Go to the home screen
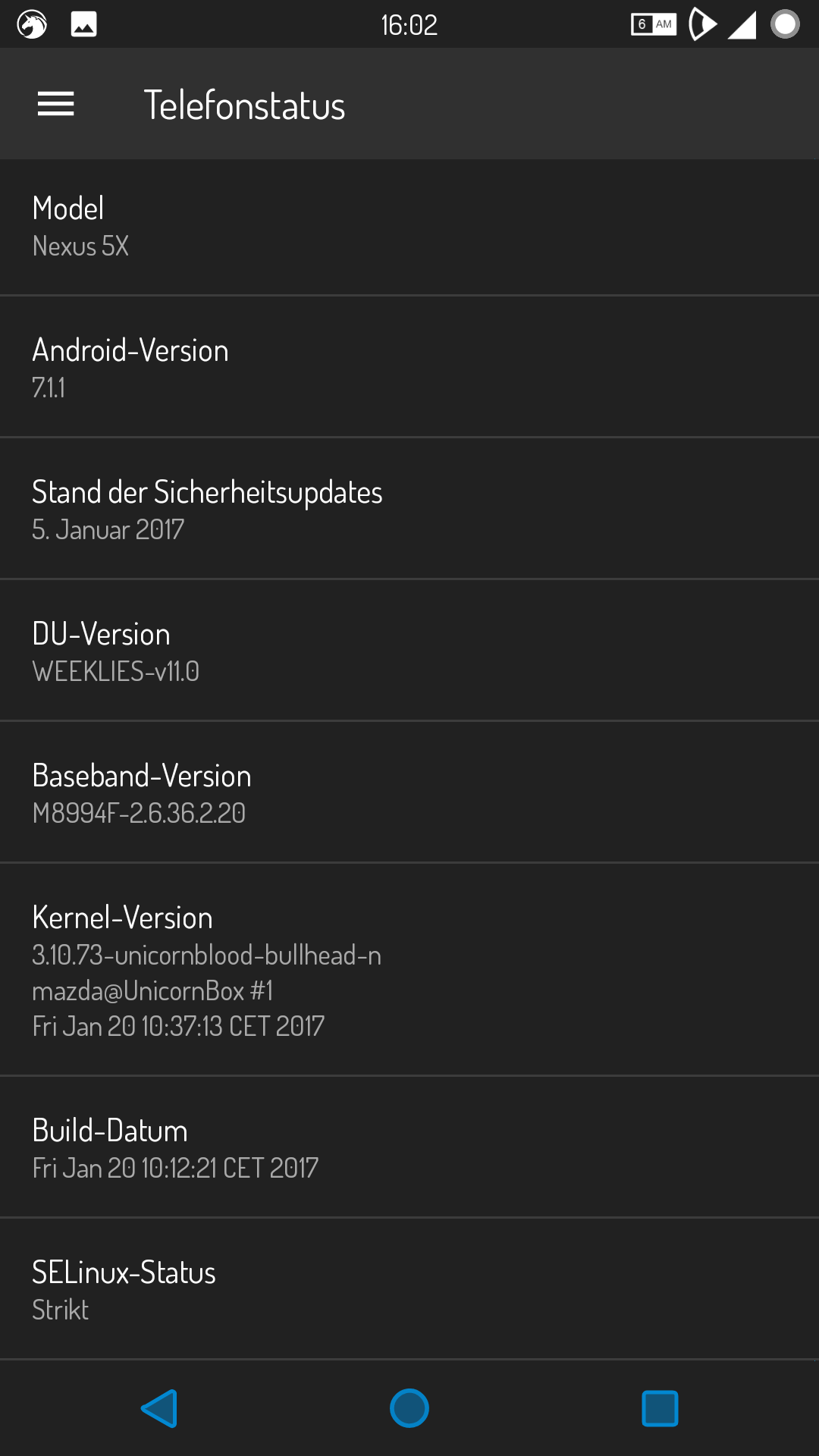819x1456 pixels. [409, 1408]
